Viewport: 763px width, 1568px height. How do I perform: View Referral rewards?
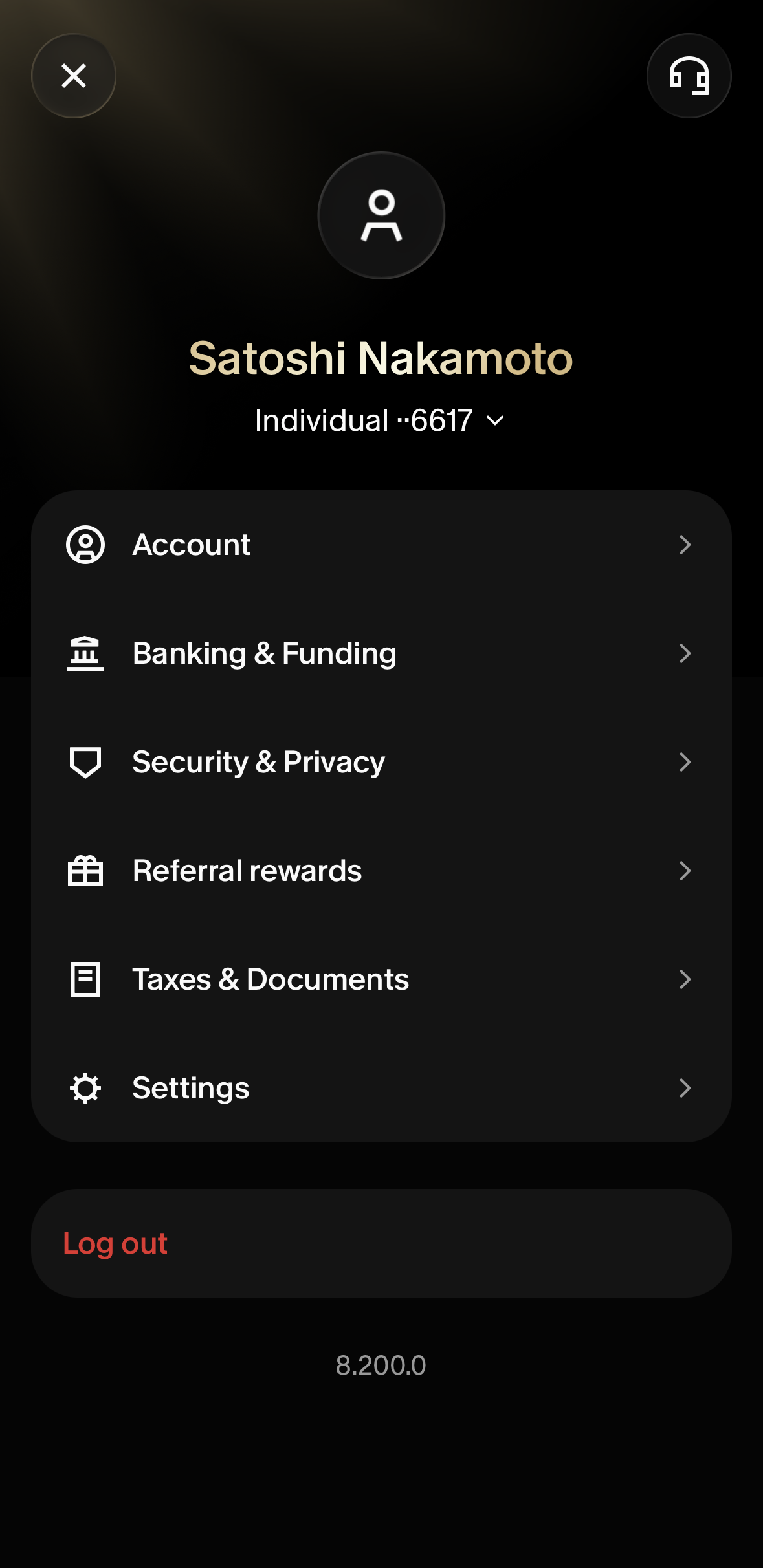tap(381, 871)
